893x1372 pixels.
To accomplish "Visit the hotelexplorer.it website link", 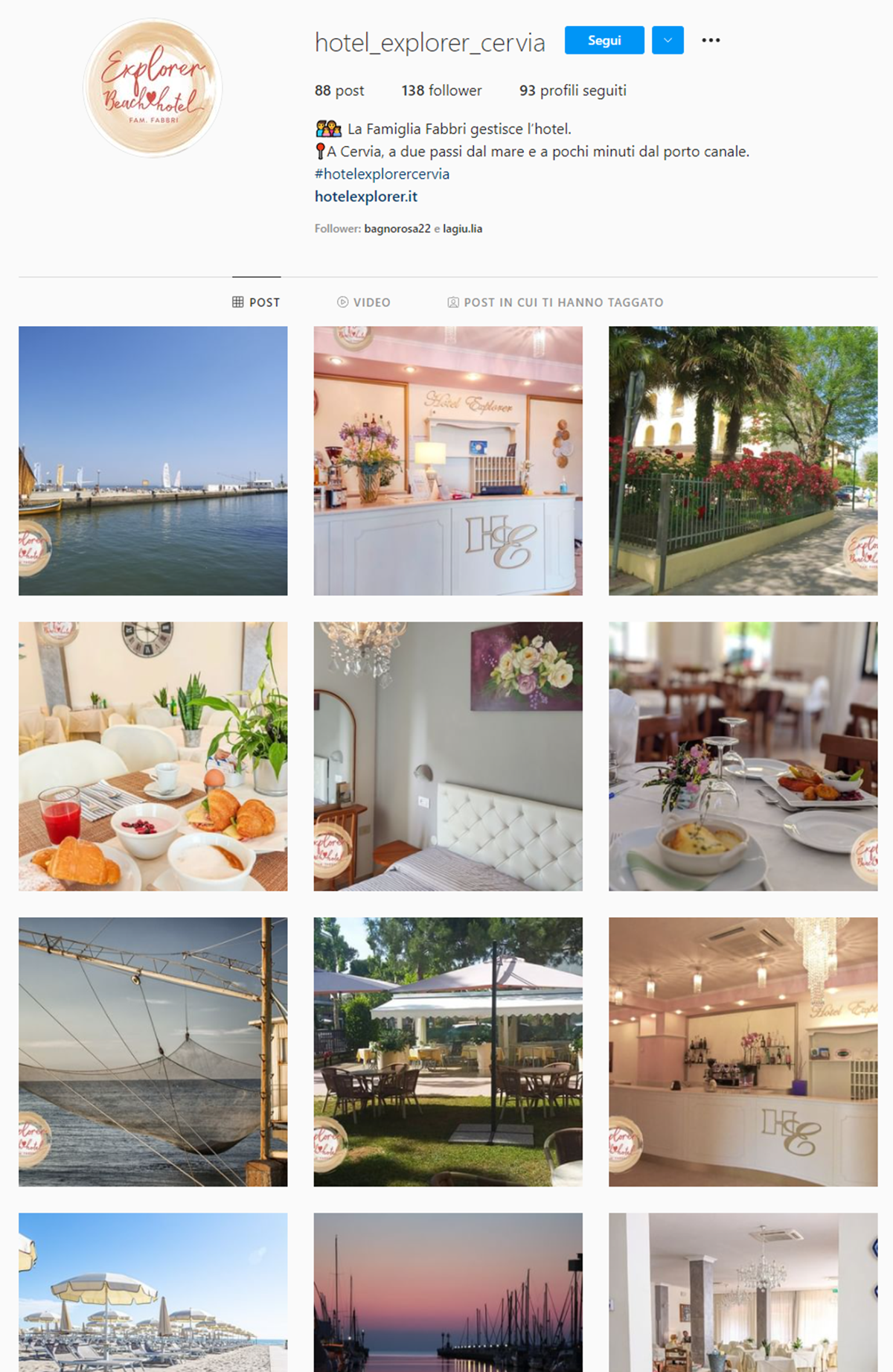I will click(365, 197).
